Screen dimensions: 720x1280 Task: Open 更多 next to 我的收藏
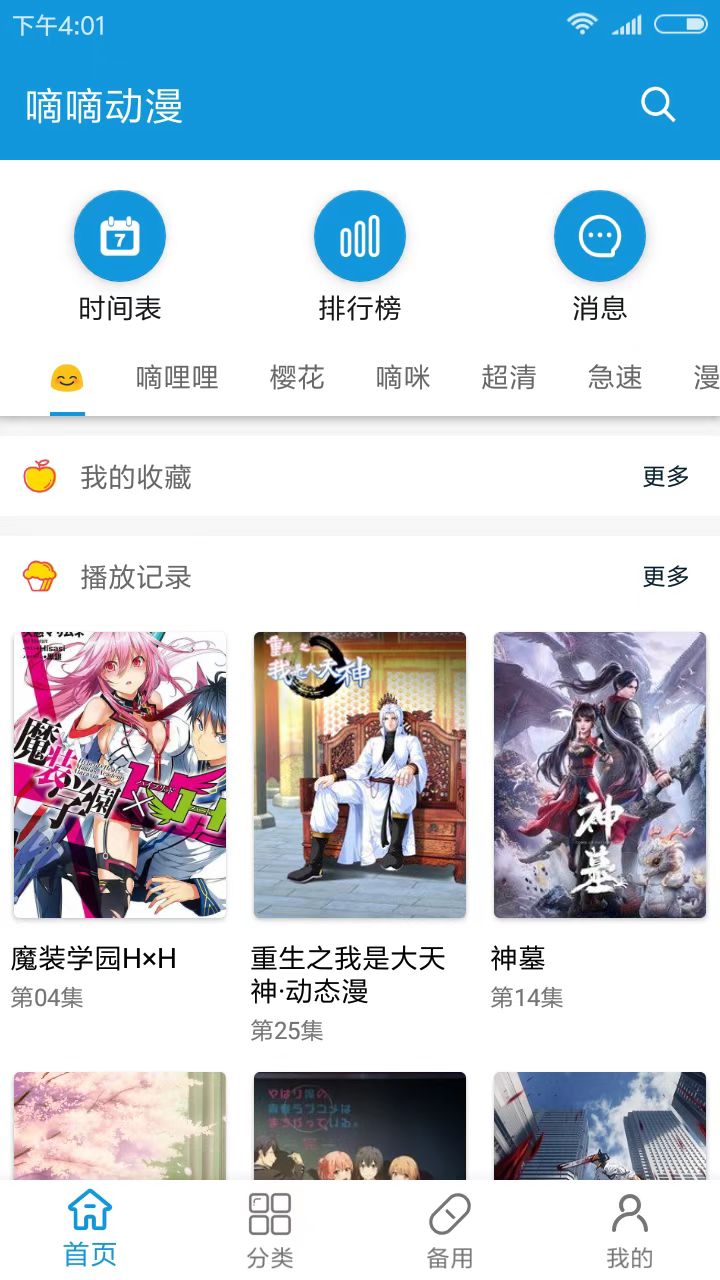[665, 477]
